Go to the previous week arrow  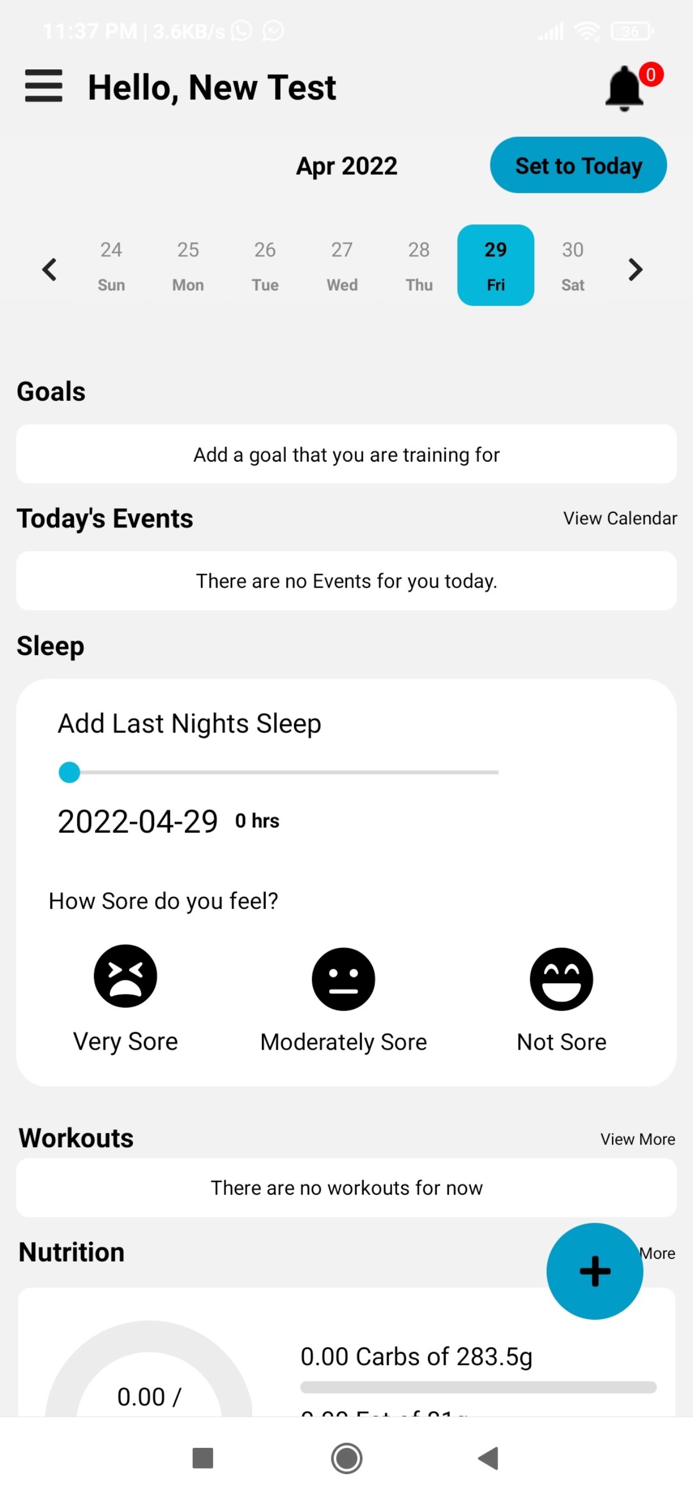coord(49,269)
